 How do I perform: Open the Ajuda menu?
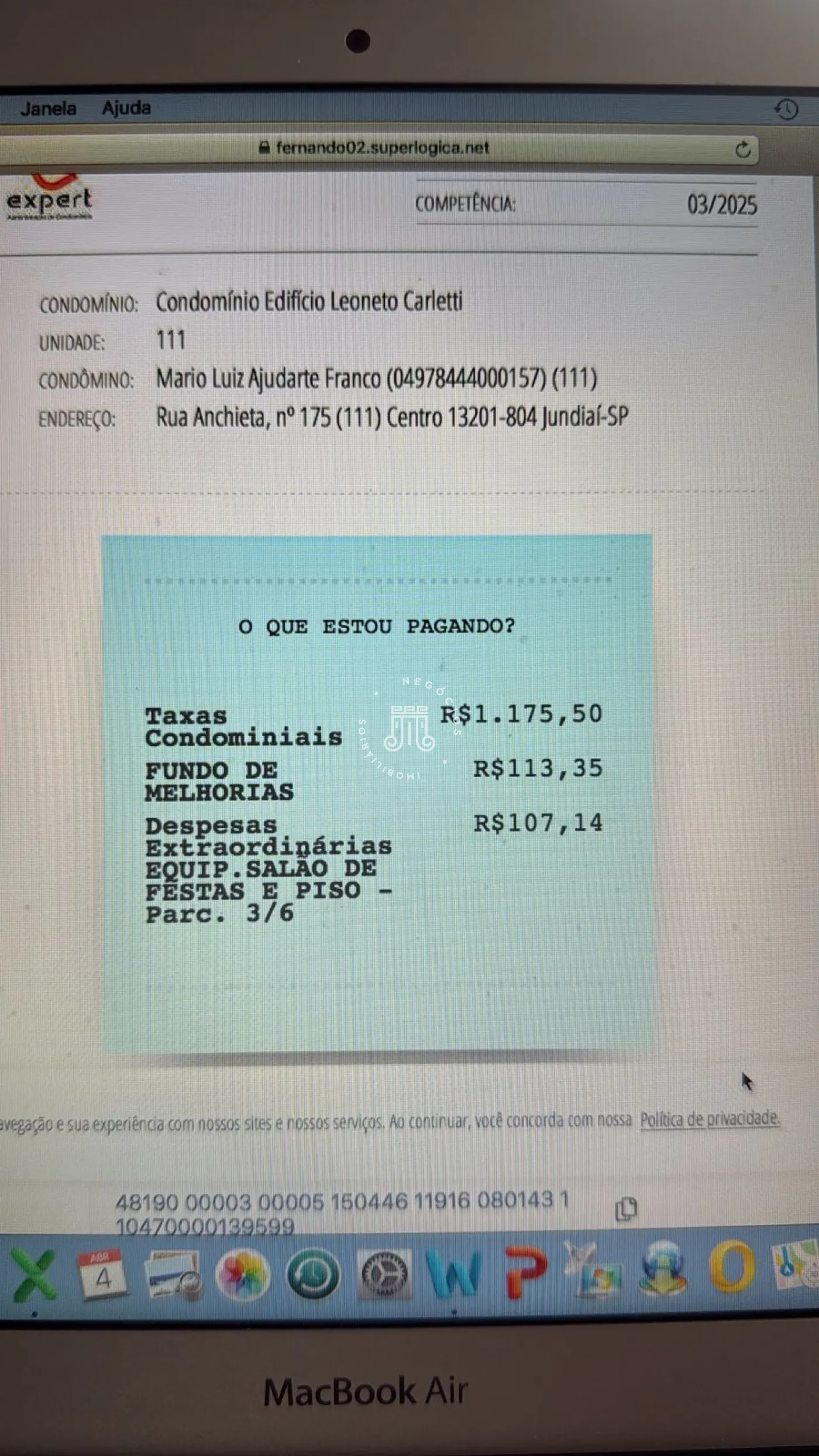tap(126, 108)
